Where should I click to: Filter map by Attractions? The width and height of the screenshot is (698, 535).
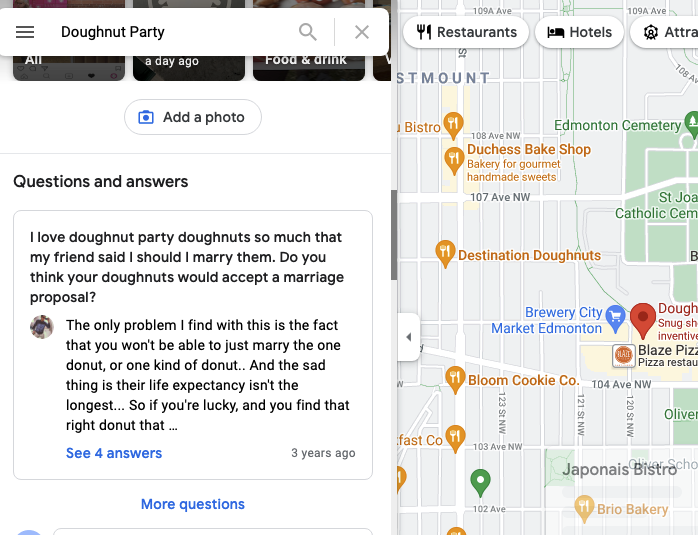pos(668,32)
